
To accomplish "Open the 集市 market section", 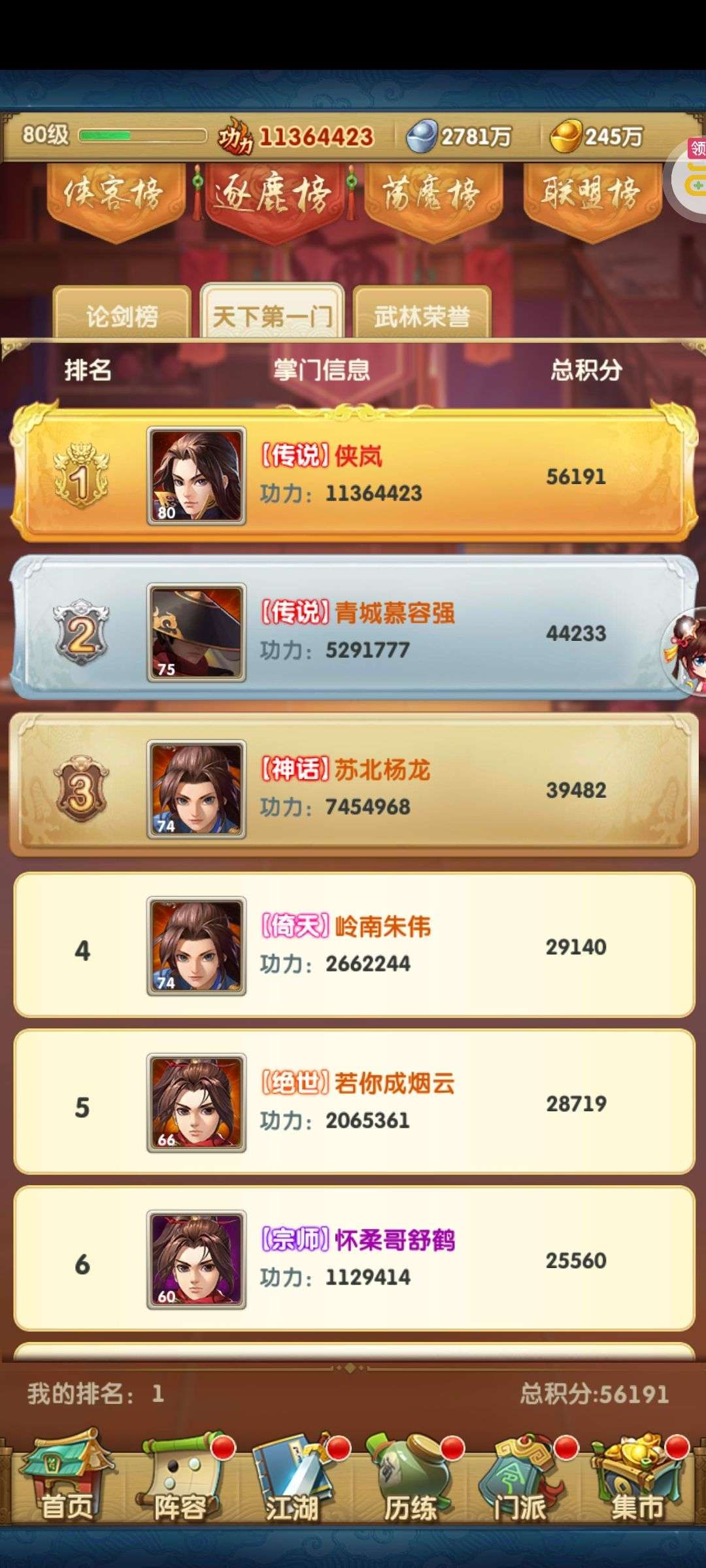I will [x=636, y=1482].
